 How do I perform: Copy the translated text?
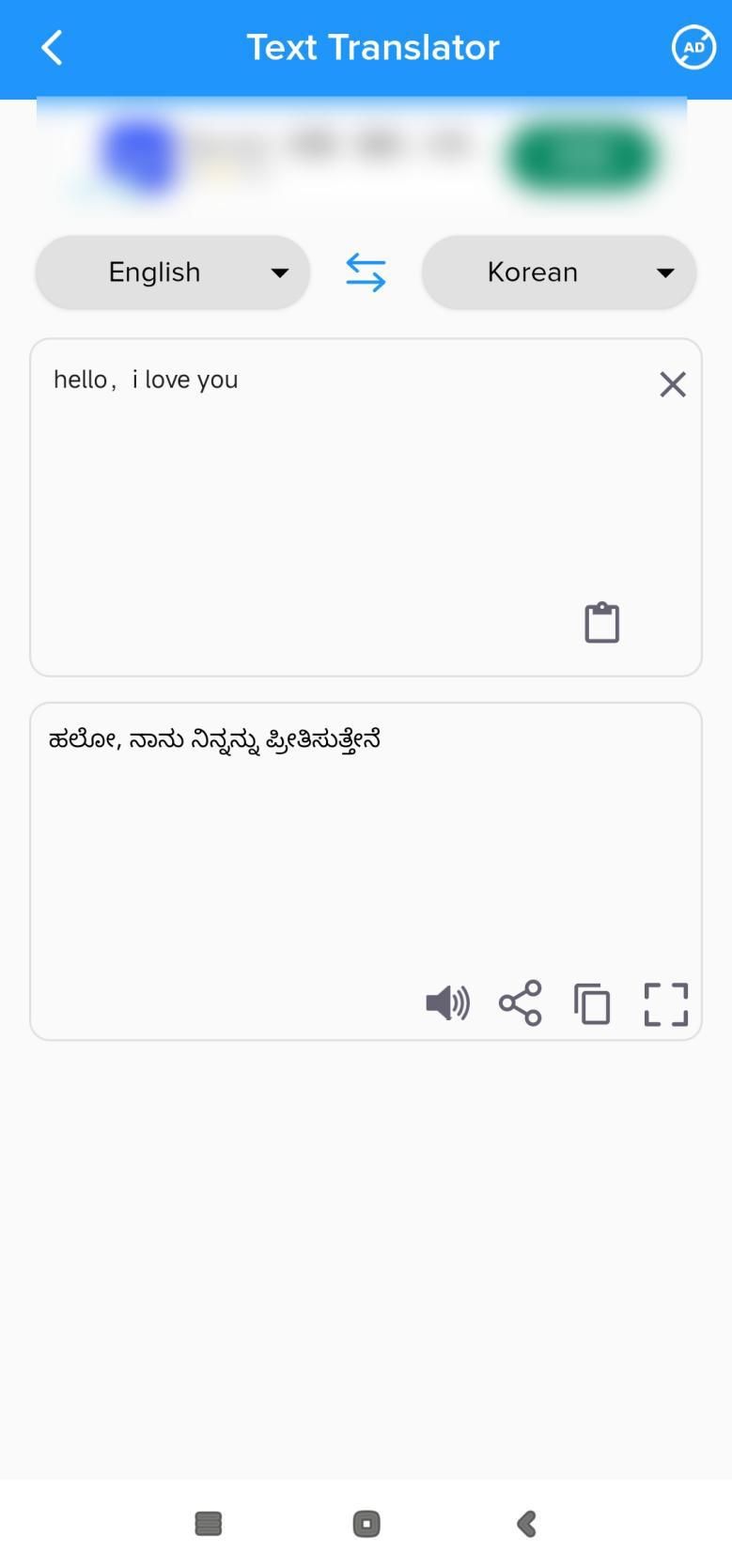coord(592,1003)
